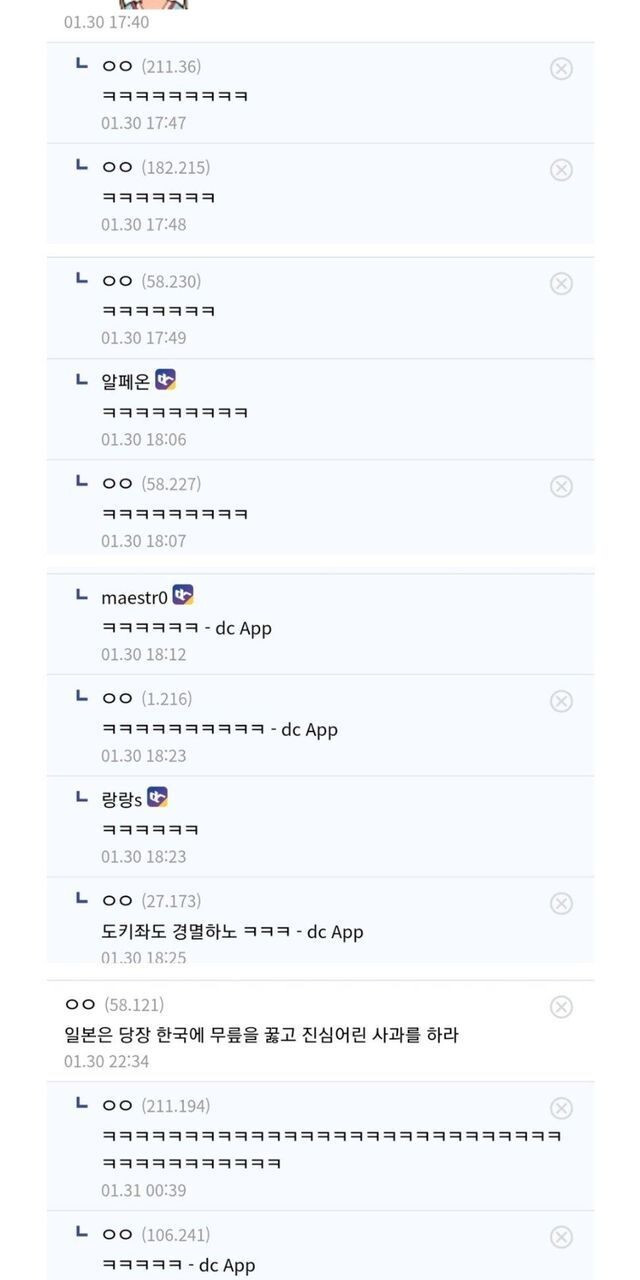
Task: Delete the comment by ㅇㅇ (58.121)
Action: pyautogui.click(x=561, y=1007)
